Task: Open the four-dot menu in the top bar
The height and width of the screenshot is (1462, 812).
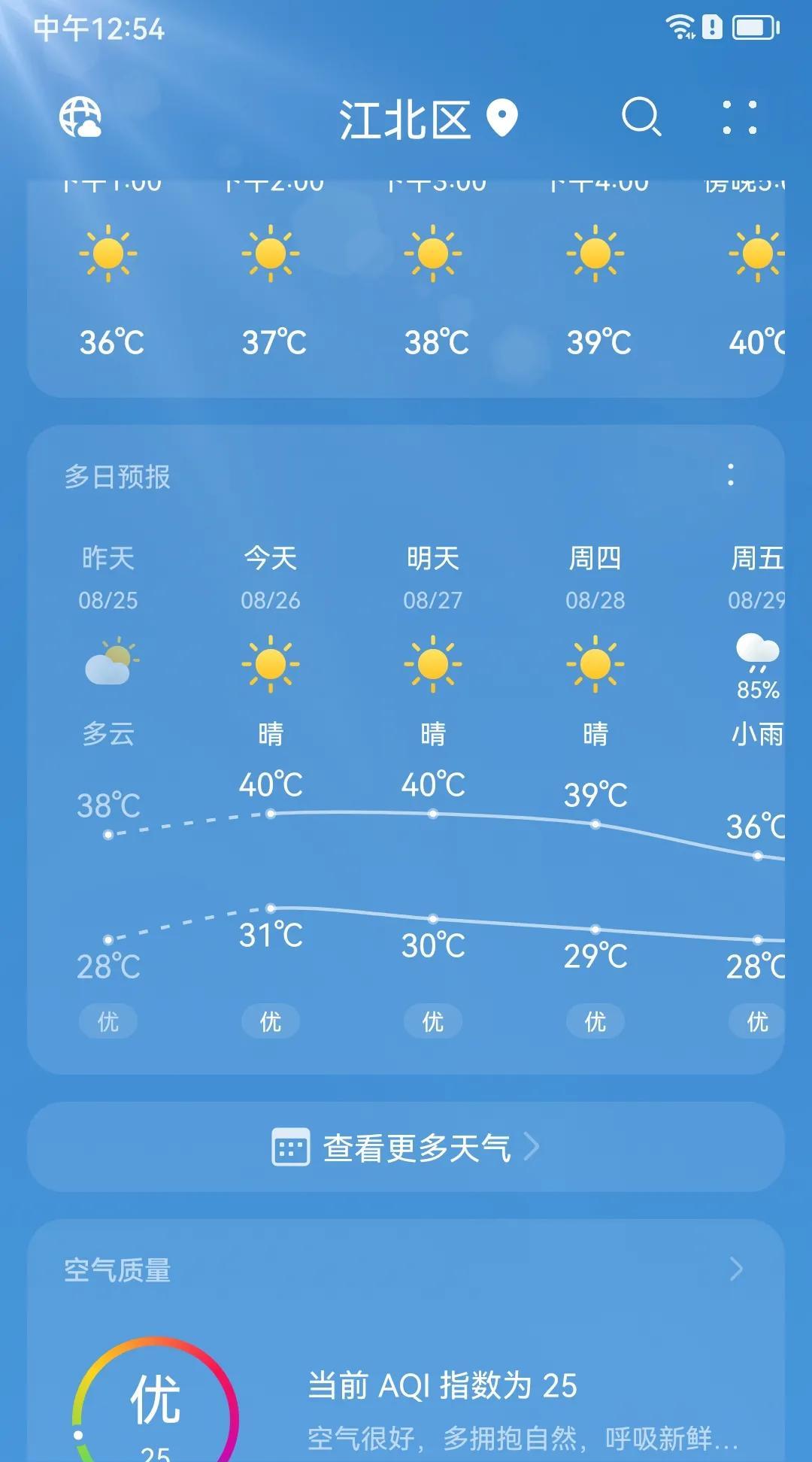Action: click(739, 117)
